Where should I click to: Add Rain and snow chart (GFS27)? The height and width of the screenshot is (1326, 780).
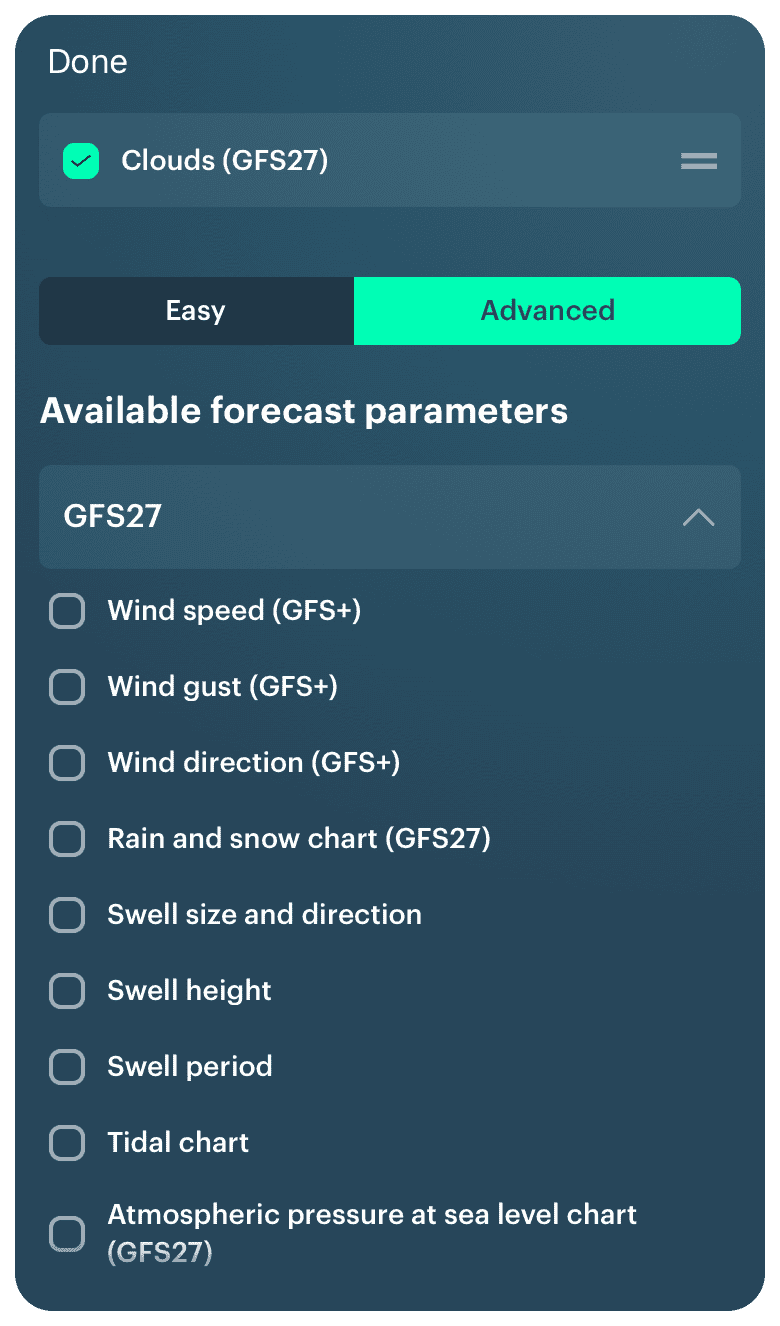(67, 839)
